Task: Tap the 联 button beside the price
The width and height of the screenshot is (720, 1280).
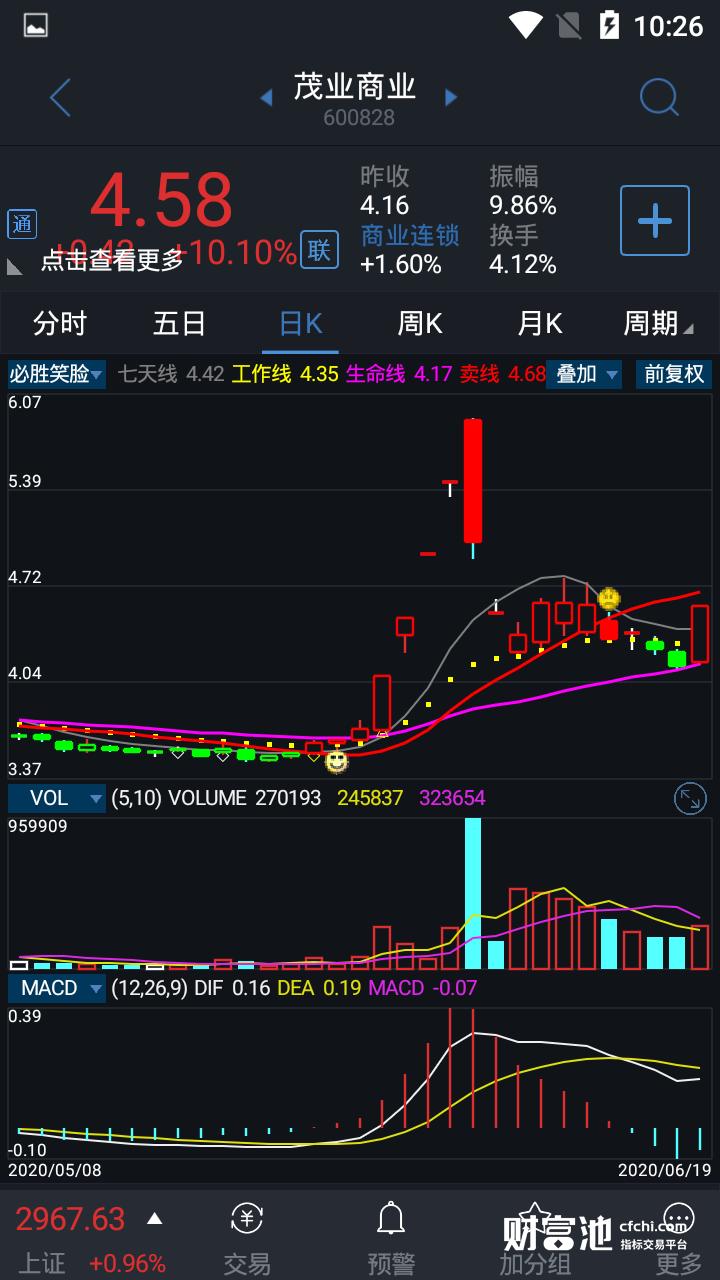Action: pos(319,250)
